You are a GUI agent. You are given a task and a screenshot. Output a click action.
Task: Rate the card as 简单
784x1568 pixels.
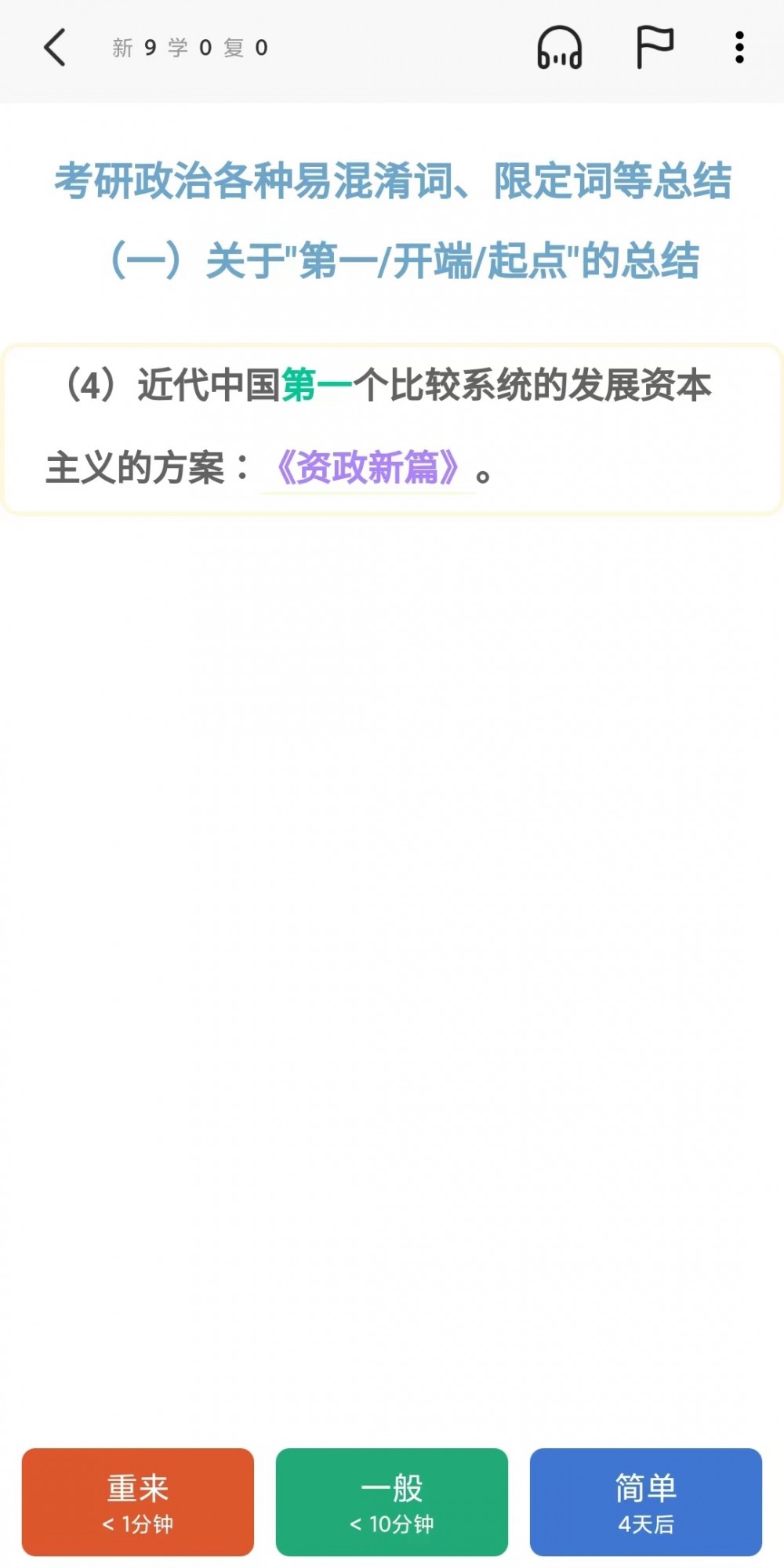click(646, 1501)
